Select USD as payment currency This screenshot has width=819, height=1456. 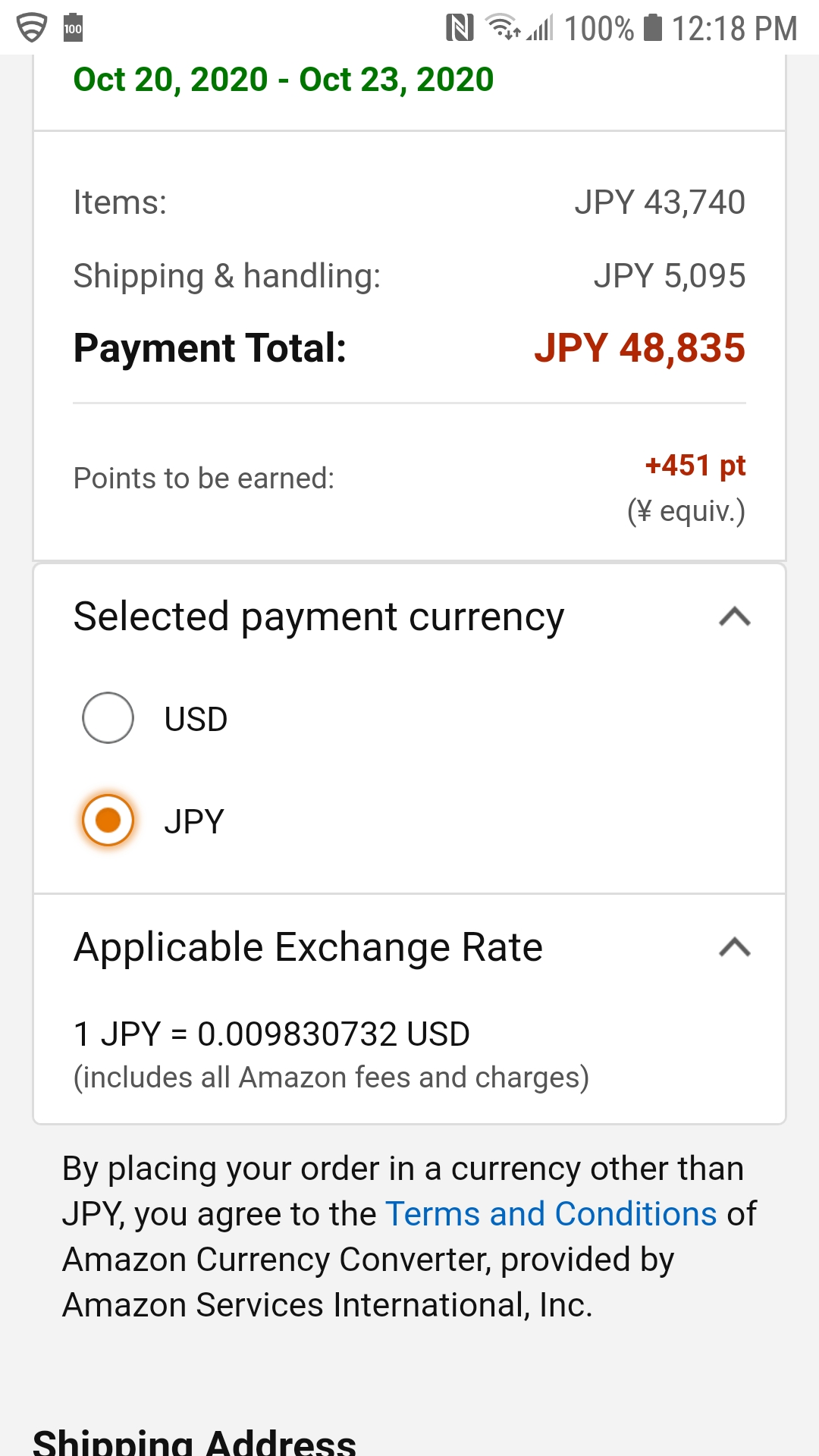108,717
